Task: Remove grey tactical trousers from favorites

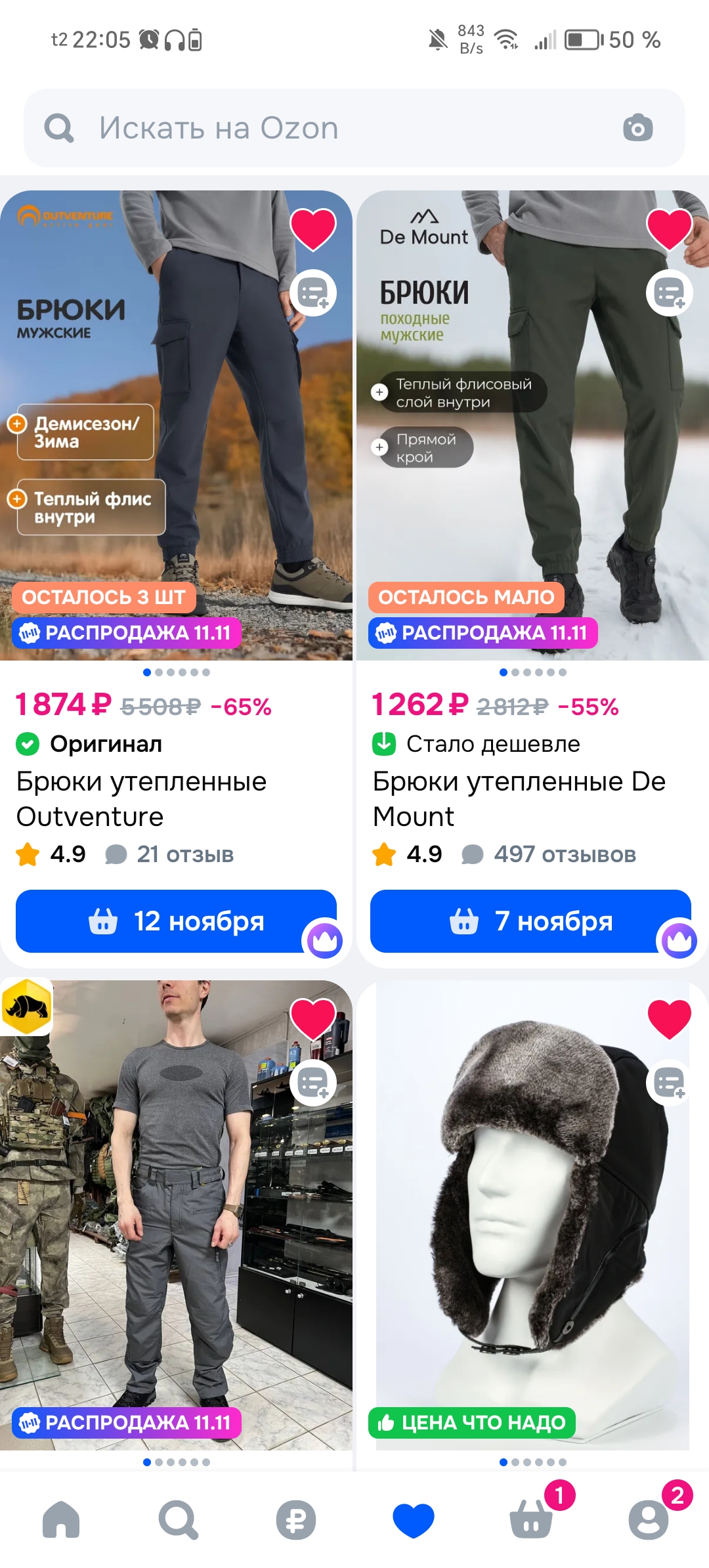Action: click(x=313, y=1019)
